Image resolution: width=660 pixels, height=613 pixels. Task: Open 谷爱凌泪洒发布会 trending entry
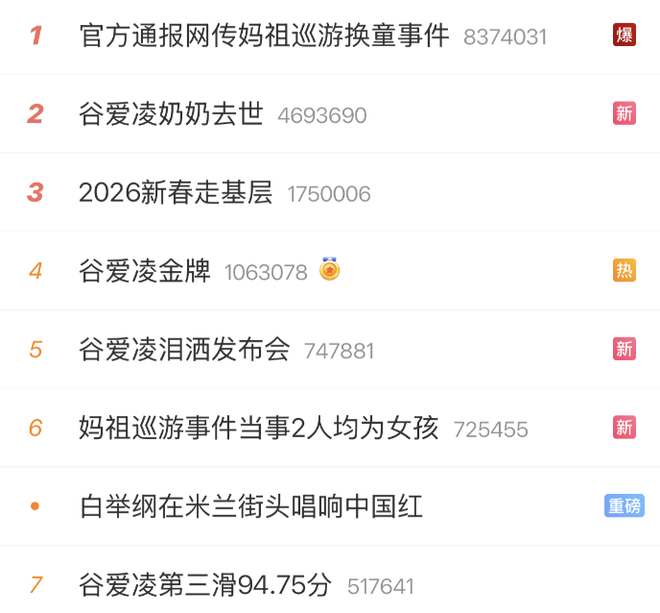184,350
